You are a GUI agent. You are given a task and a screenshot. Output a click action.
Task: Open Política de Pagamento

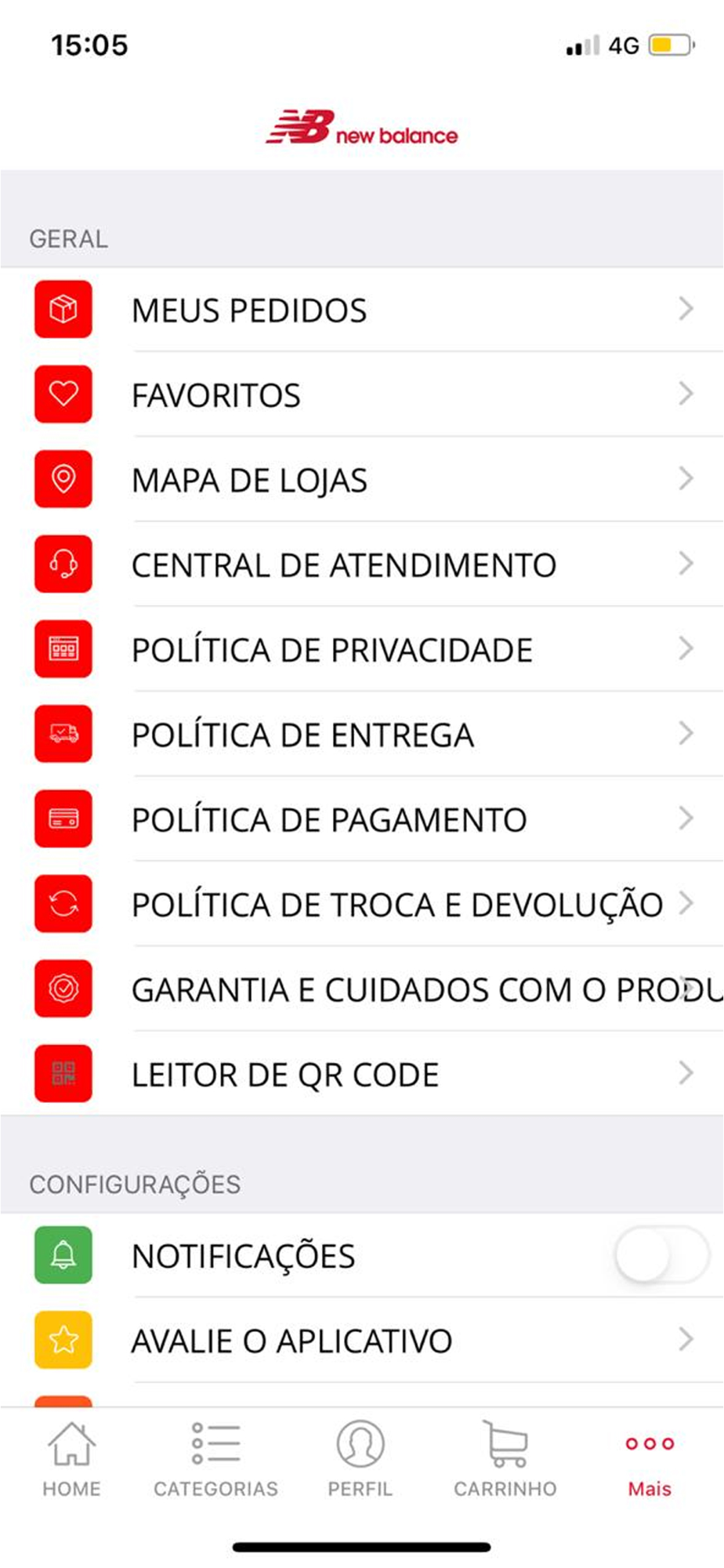pos(362,819)
